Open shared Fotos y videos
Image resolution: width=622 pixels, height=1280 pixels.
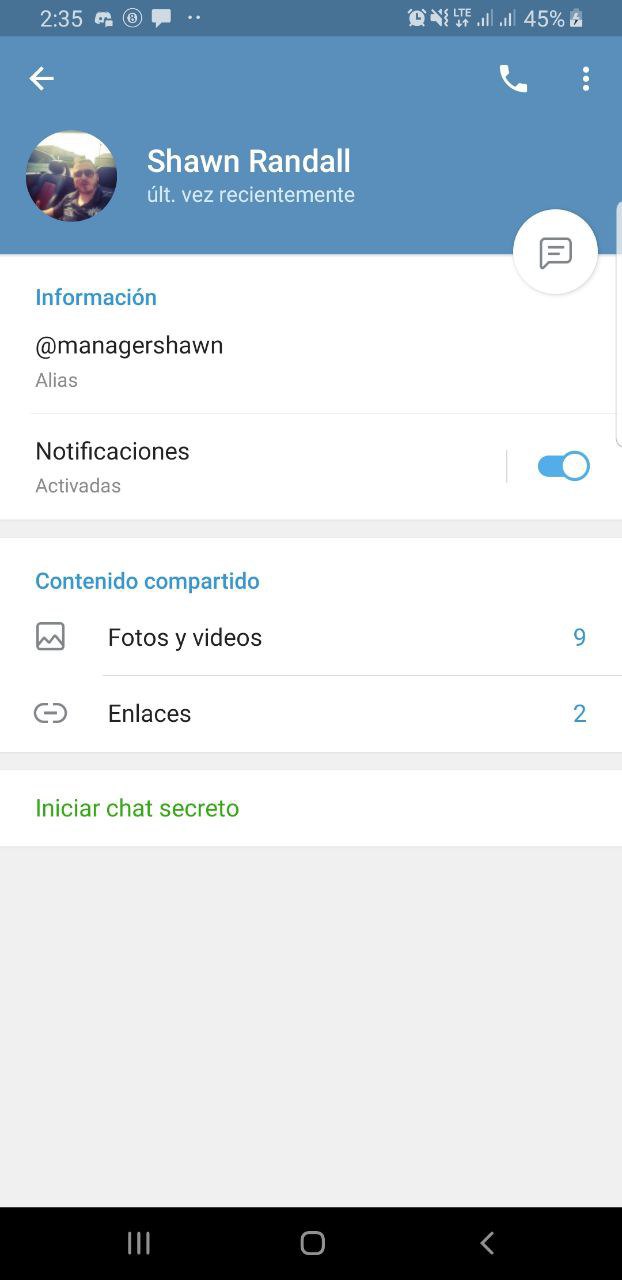coord(310,637)
